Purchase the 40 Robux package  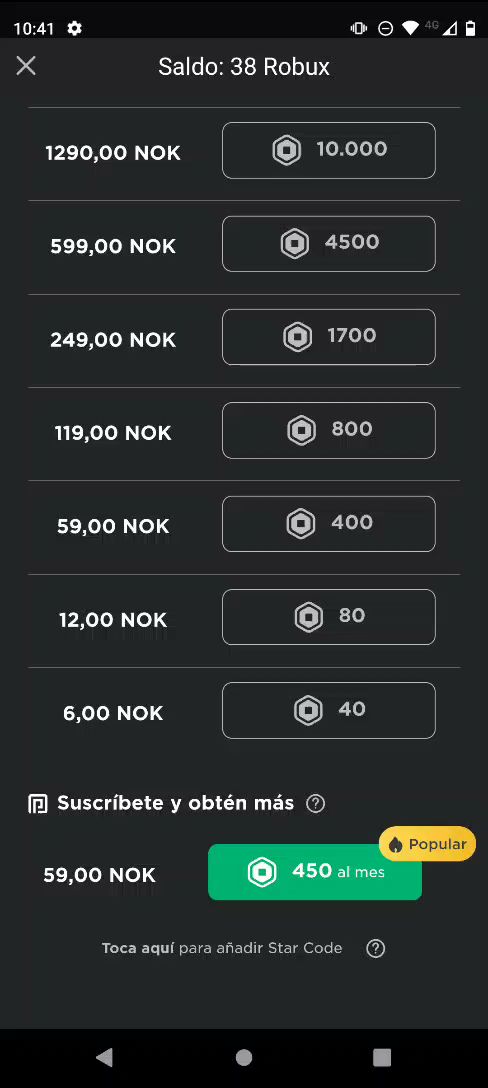point(328,711)
